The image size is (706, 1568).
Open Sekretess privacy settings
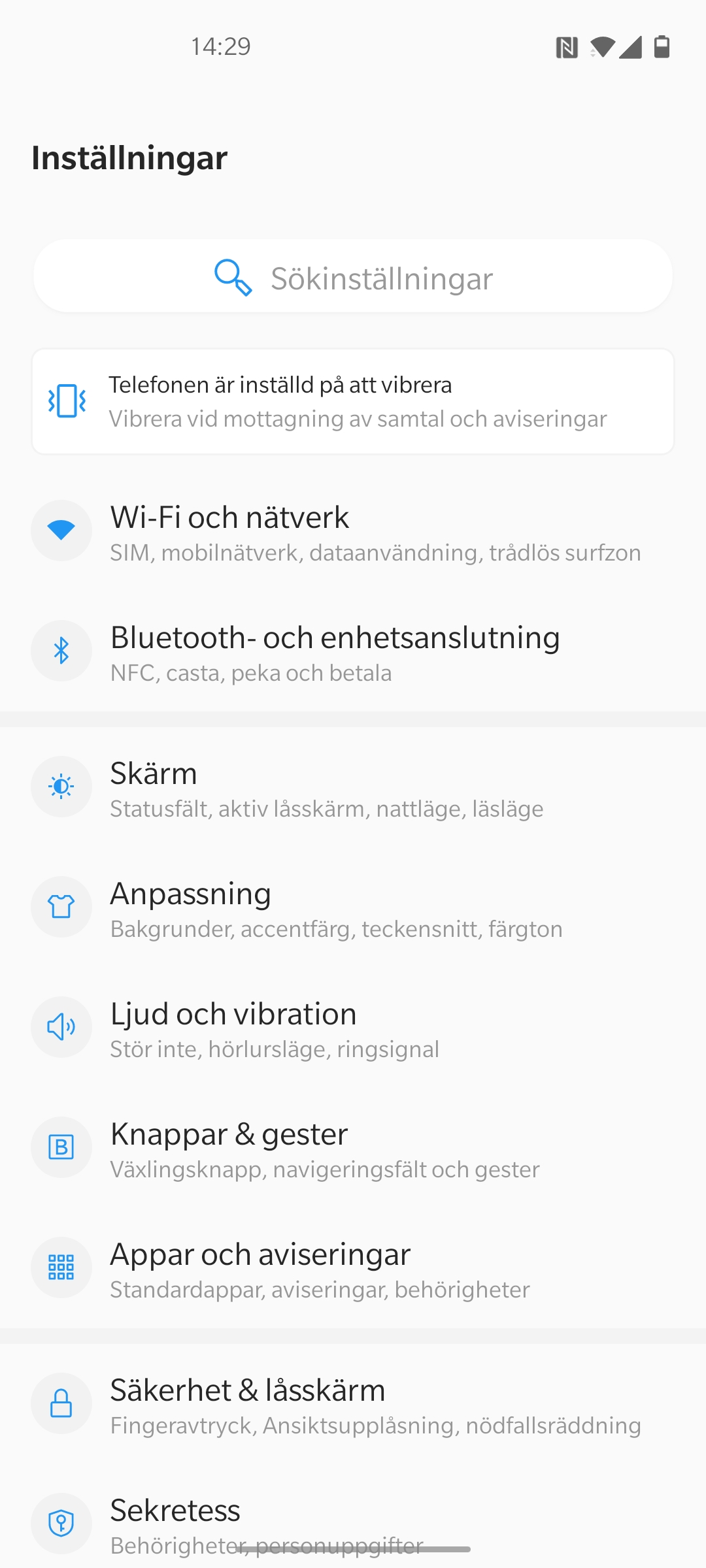click(353, 1516)
